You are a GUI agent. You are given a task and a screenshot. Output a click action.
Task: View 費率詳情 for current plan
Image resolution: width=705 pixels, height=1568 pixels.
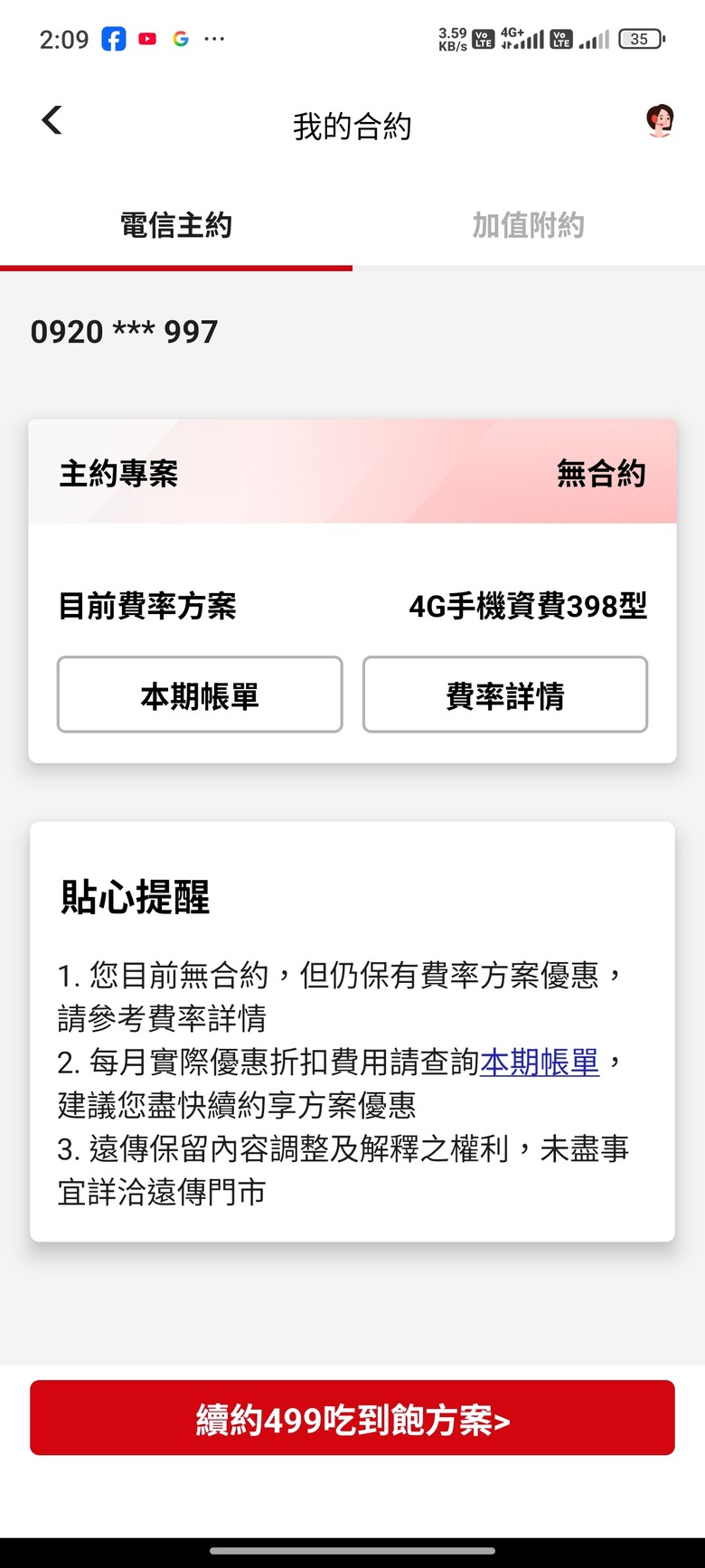(x=505, y=694)
